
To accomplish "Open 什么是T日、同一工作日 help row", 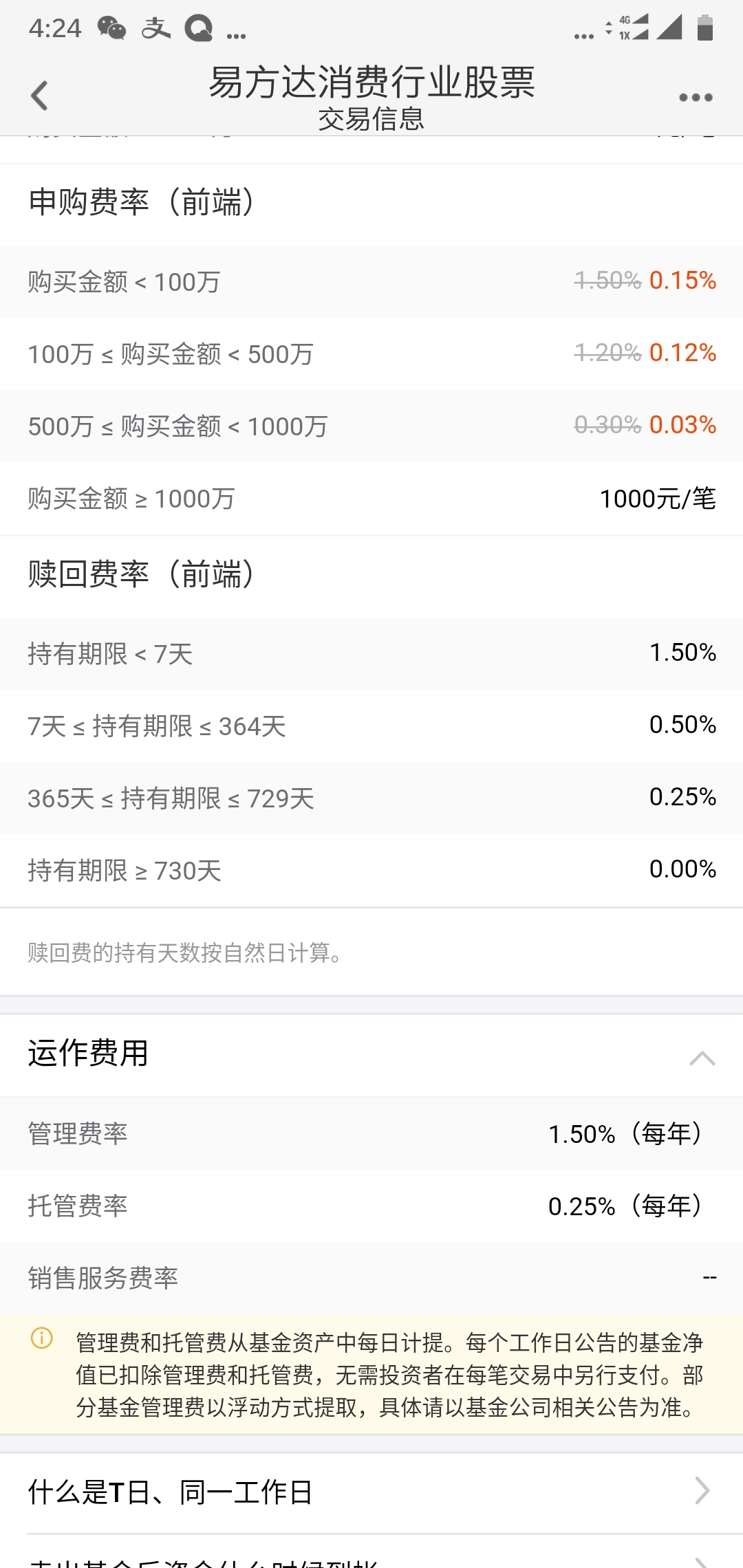I will pyautogui.click(x=371, y=1492).
